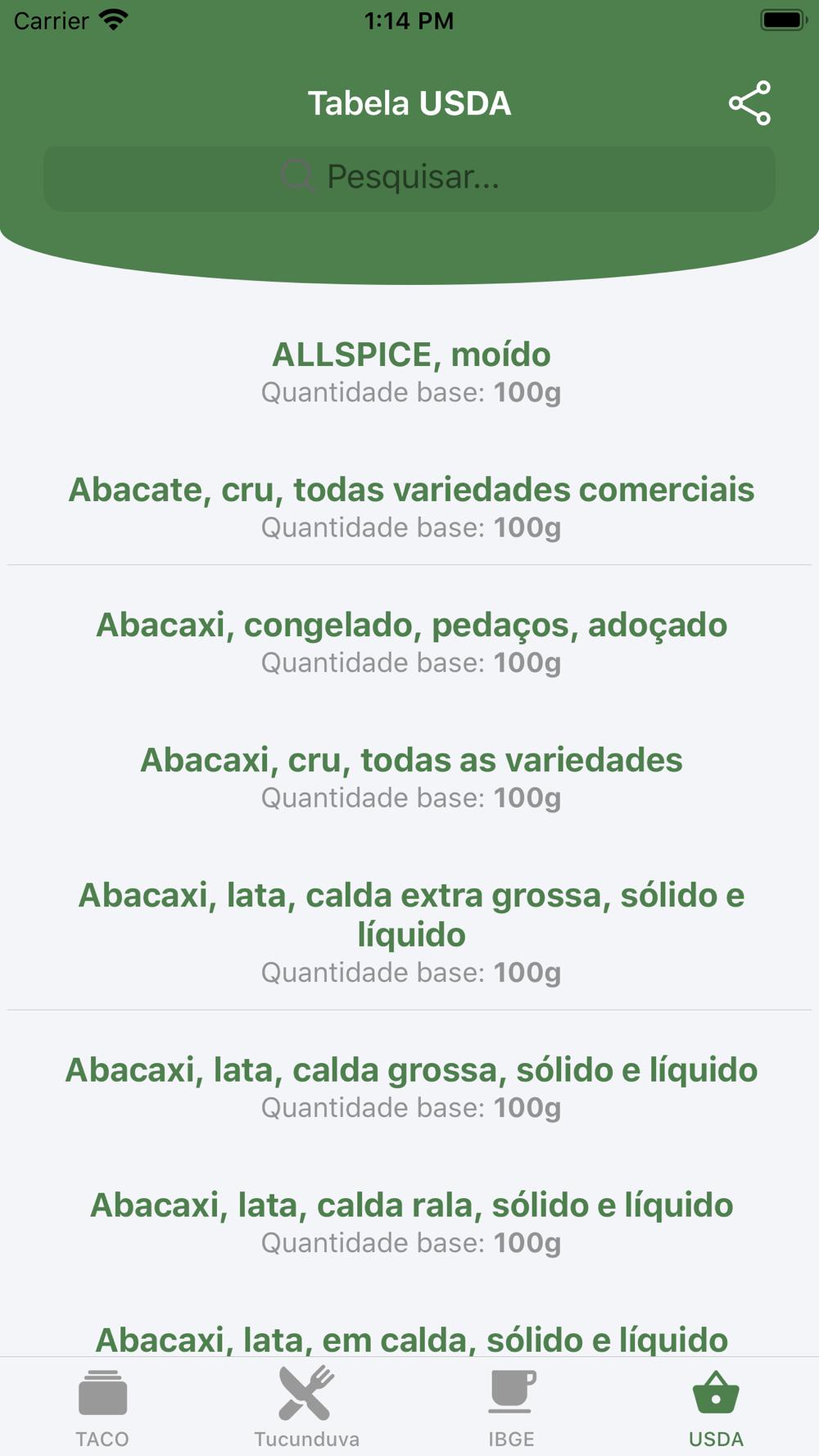This screenshot has height=1456, width=819.
Task: View Abacaxi, cru, todas as variedades
Action: (409, 778)
